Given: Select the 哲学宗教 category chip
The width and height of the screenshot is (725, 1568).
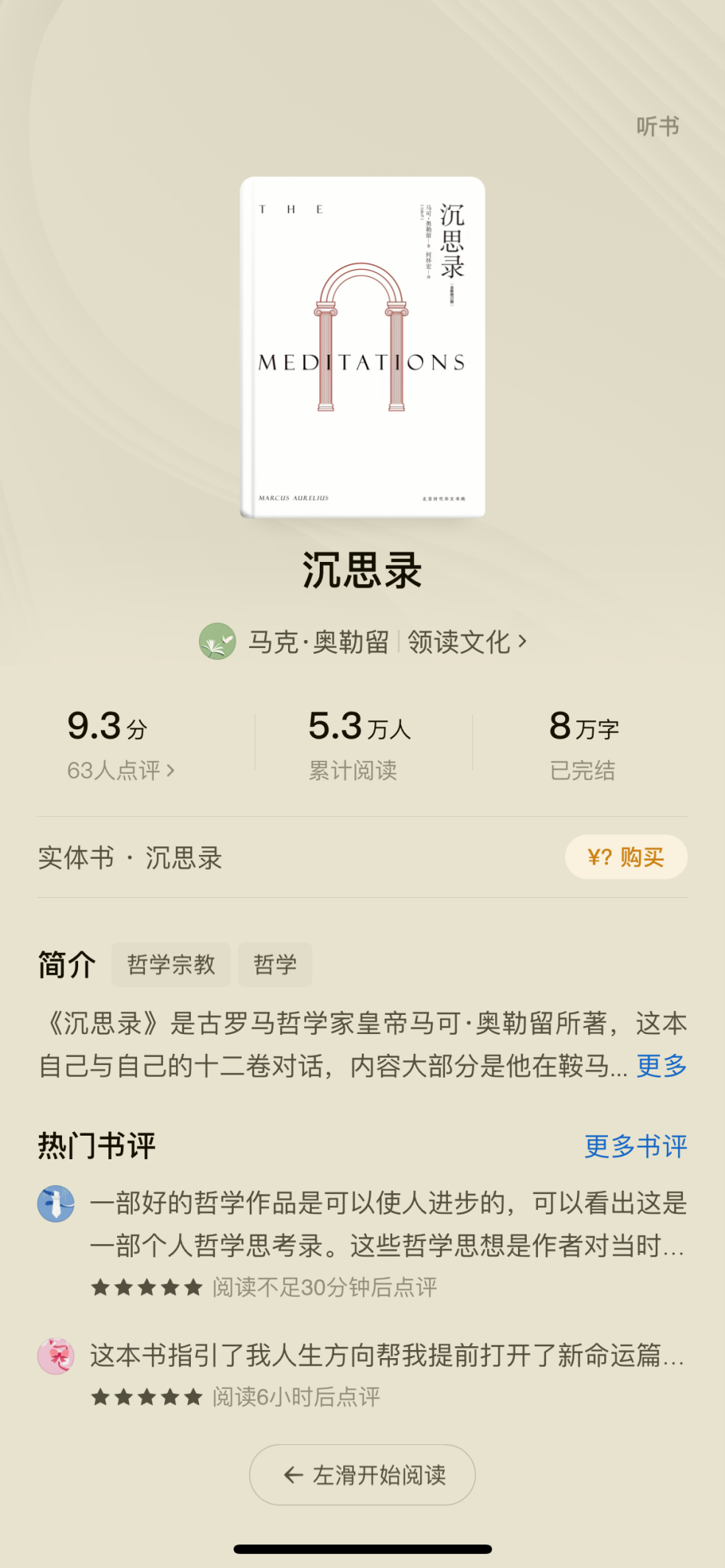Looking at the screenshot, I should (171, 964).
